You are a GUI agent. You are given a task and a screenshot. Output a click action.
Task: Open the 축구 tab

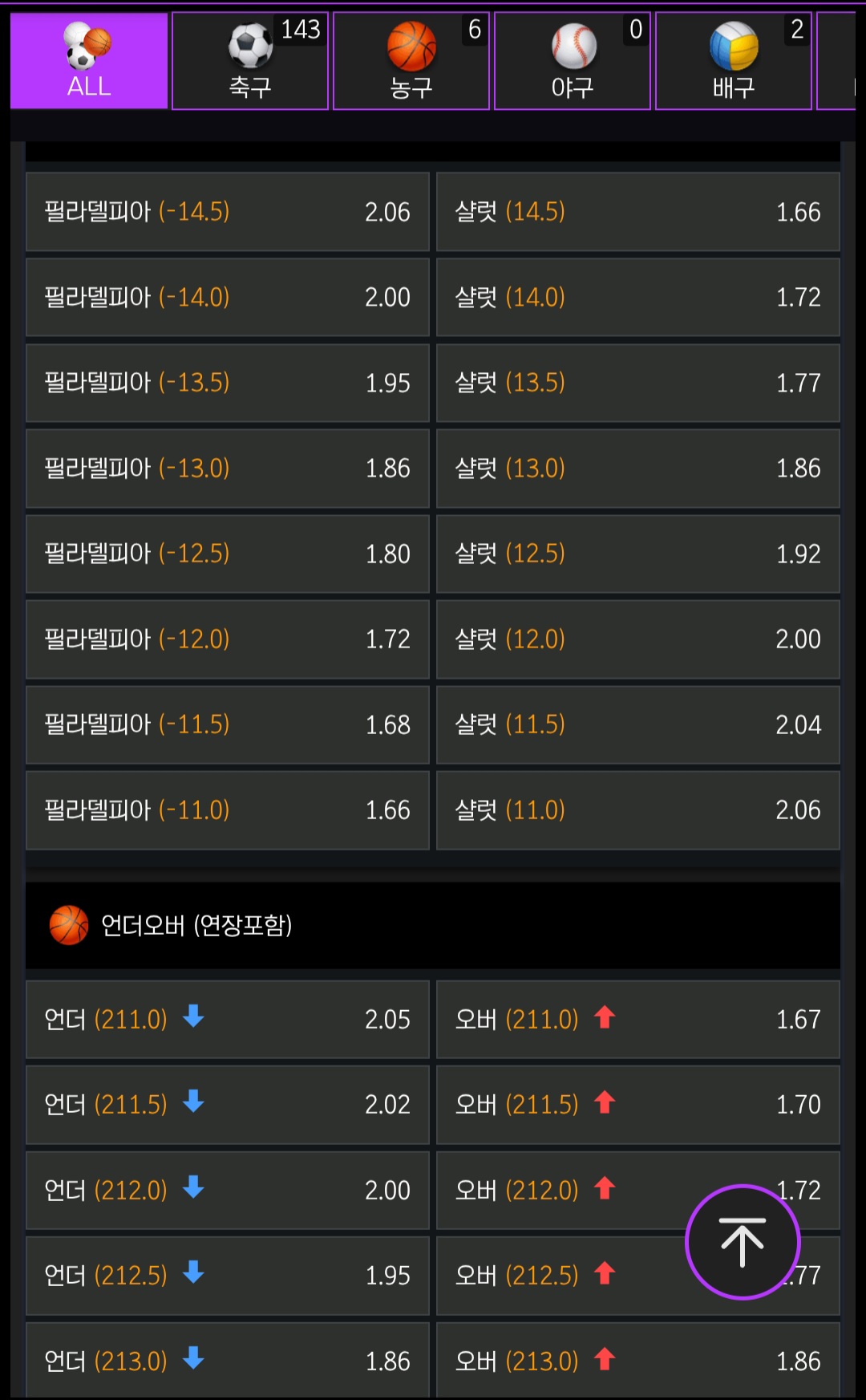pyautogui.click(x=250, y=61)
